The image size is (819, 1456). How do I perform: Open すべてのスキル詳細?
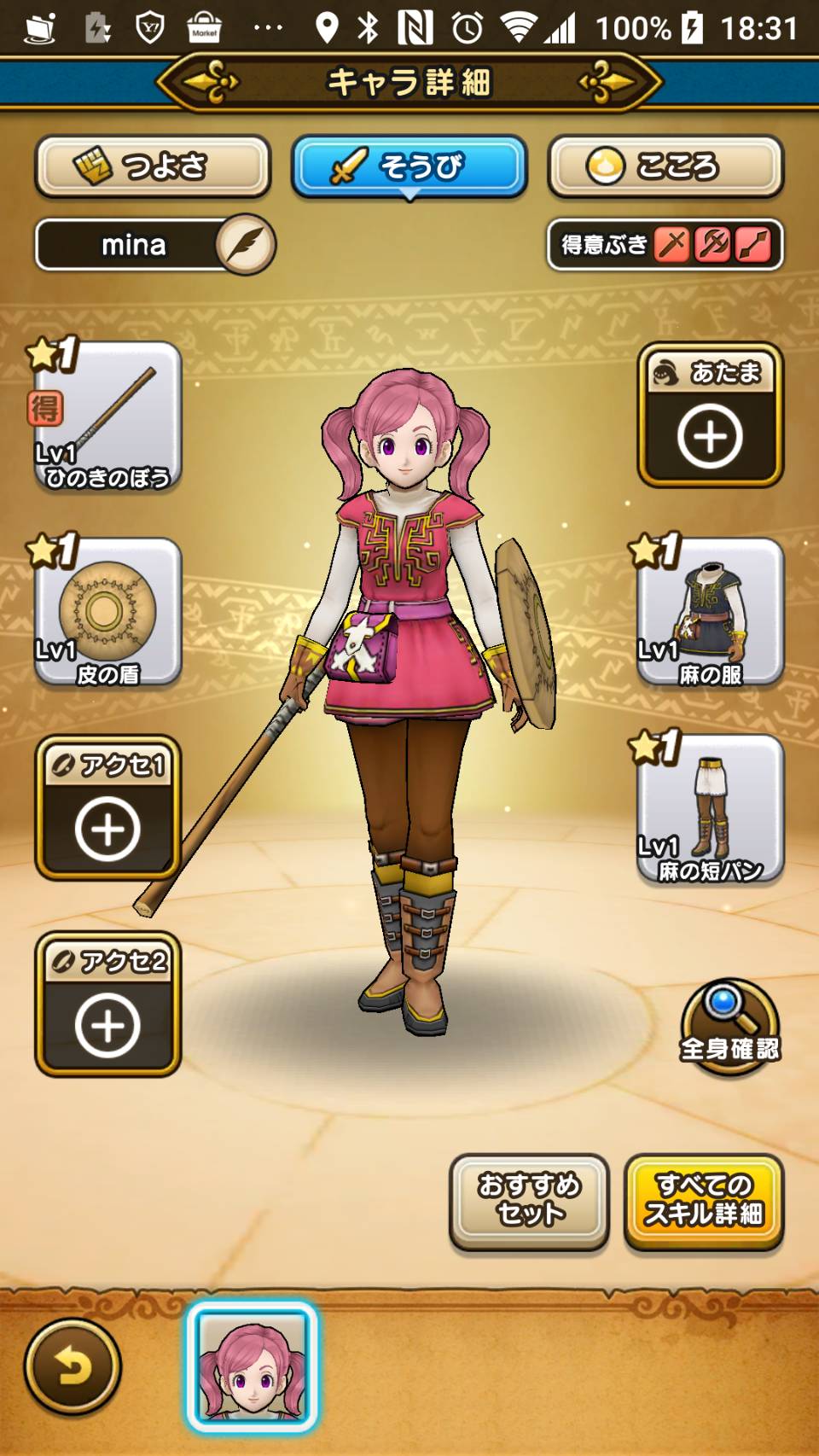pos(704,1202)
